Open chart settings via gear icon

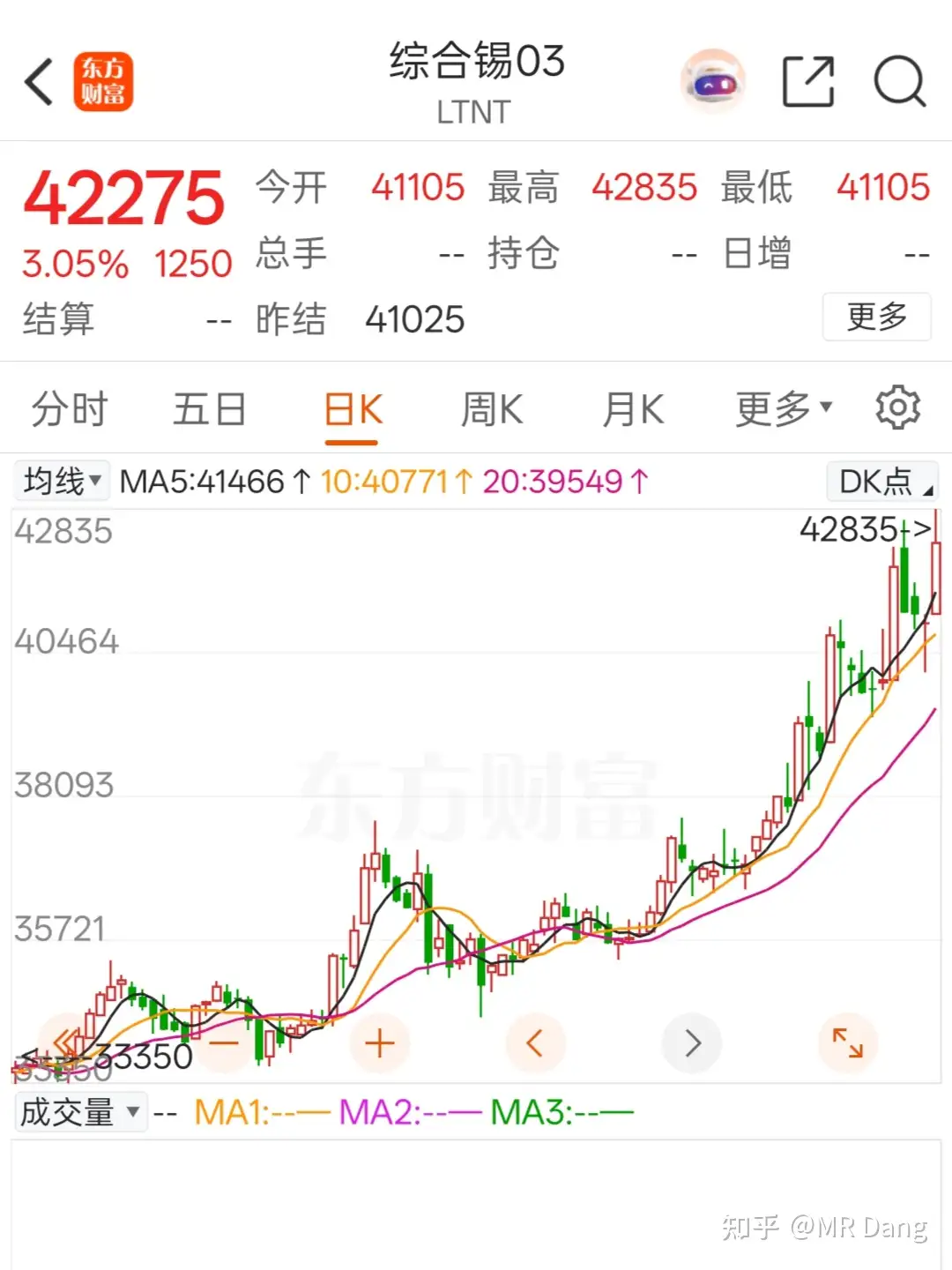click(x=898, y=407)
